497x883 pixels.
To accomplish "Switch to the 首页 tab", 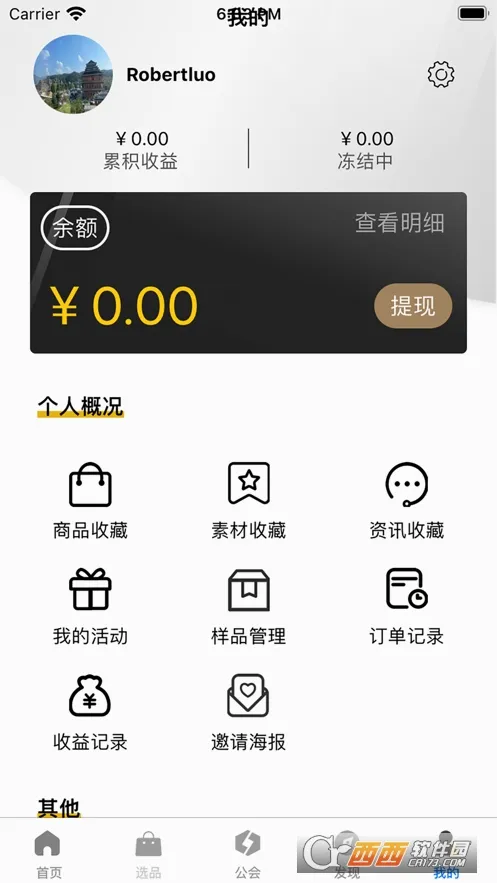I will pyautogui.click(x=48, y=854).
